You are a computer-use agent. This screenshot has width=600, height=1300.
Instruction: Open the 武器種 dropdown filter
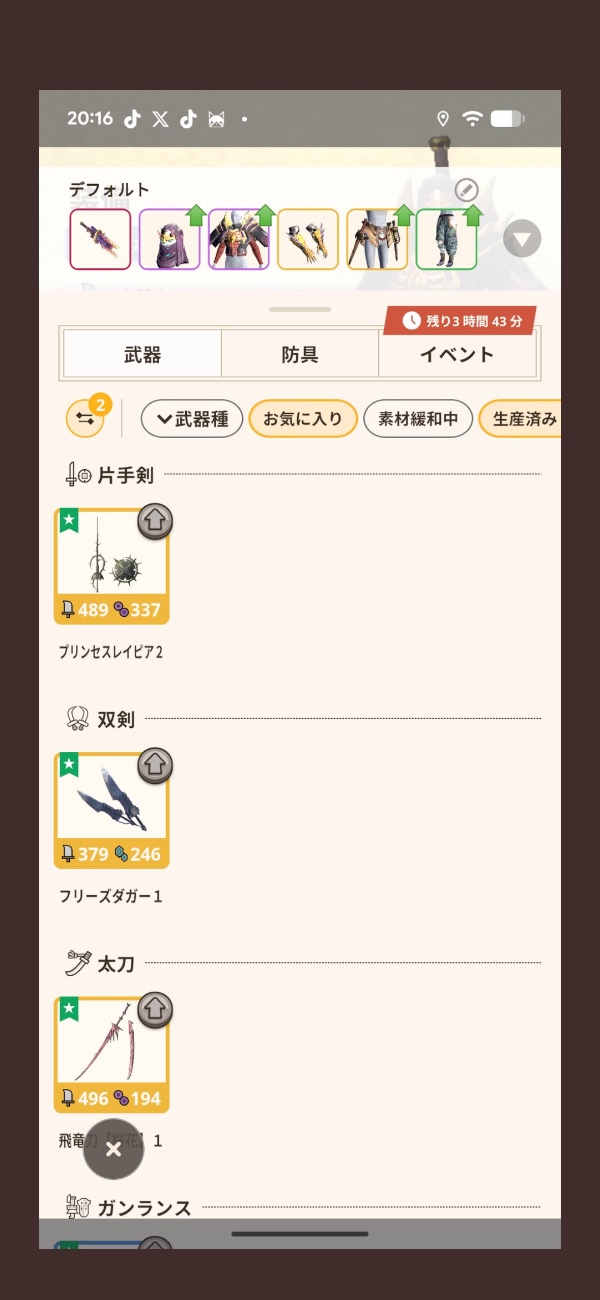click(x=192, y=419)
